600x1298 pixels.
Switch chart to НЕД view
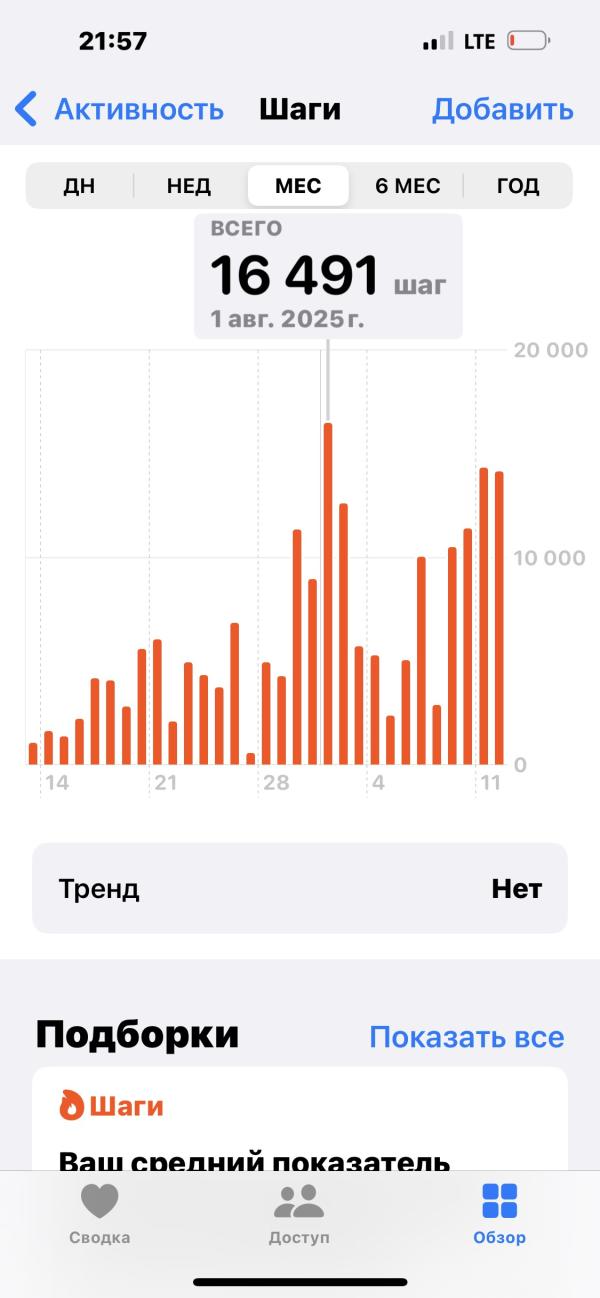tap(189, 186)
